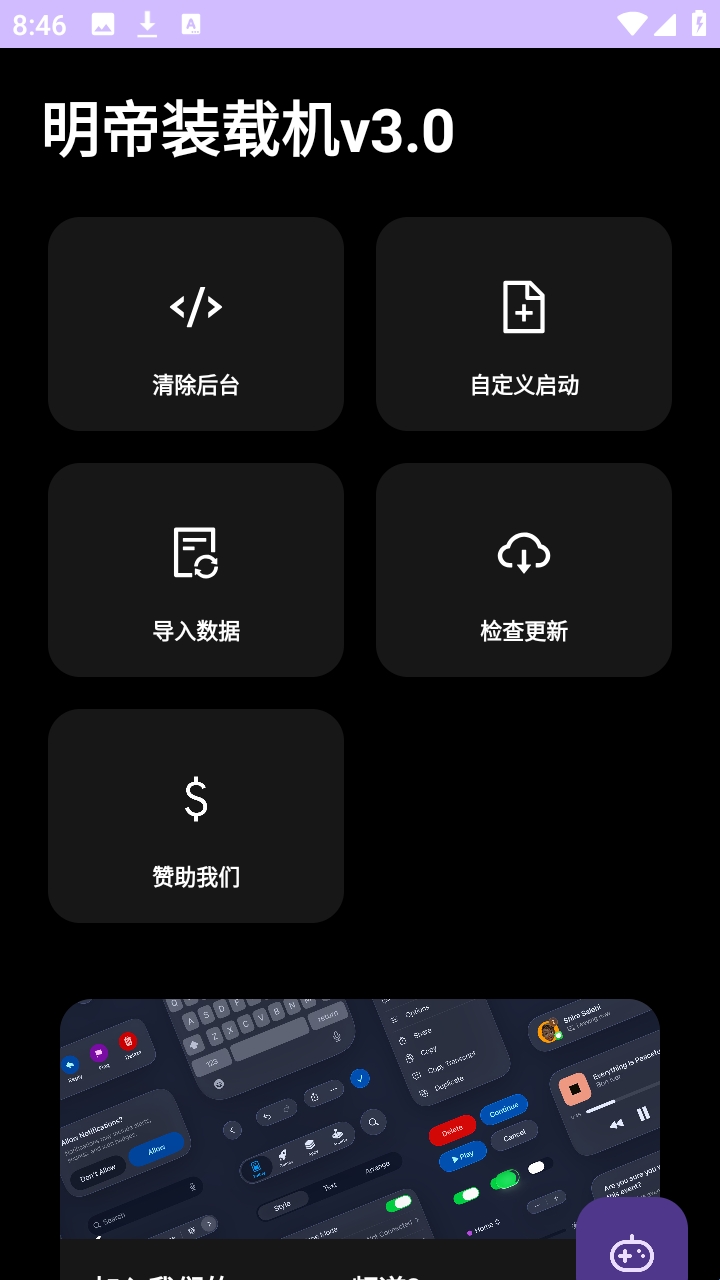The width and height of the screenshot is (720, 1280).
Task: Select the 自定义启动 option
Action: point(524,324)
